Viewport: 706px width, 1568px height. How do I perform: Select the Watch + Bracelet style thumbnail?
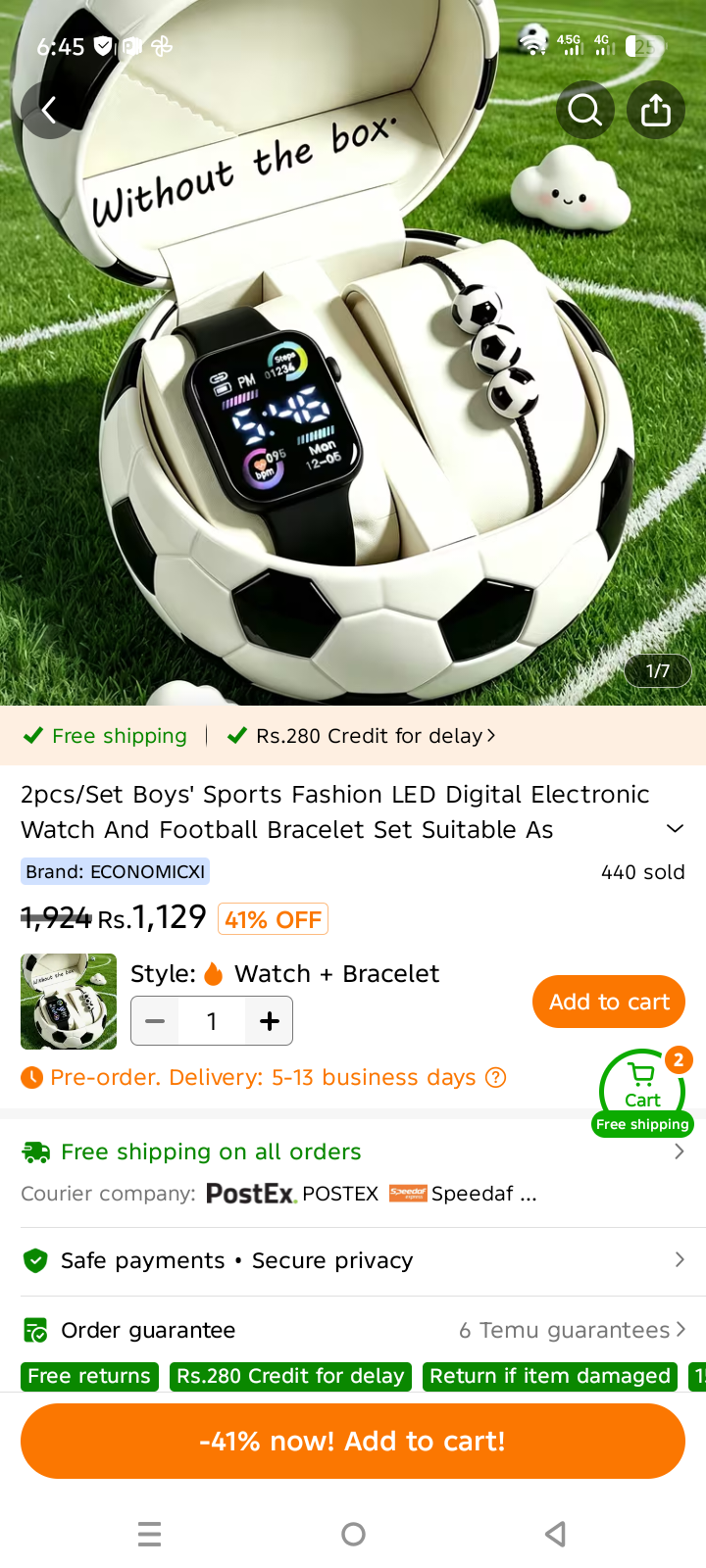pyautogui.click(x=69, y=1002)
